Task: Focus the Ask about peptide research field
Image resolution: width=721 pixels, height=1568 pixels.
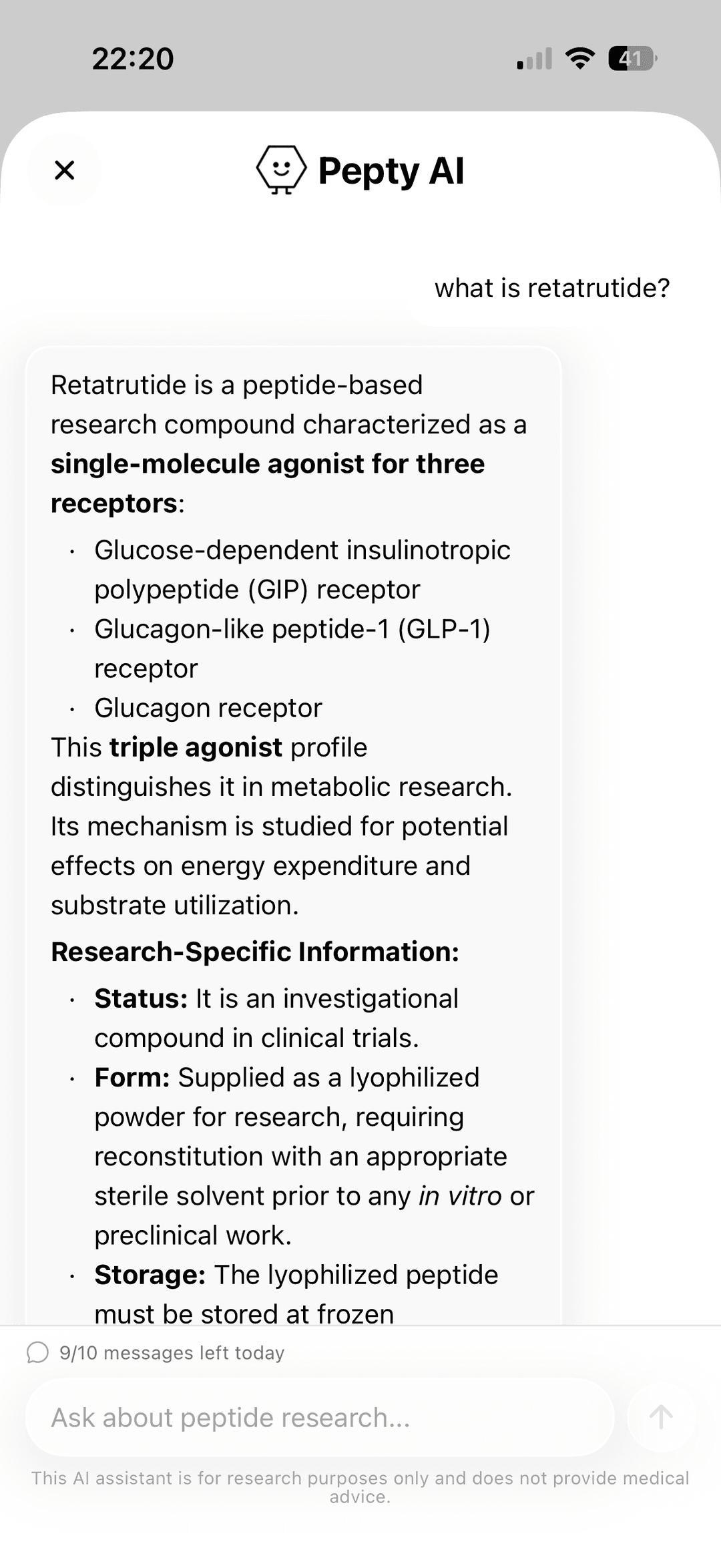Action: point(319,1418)
